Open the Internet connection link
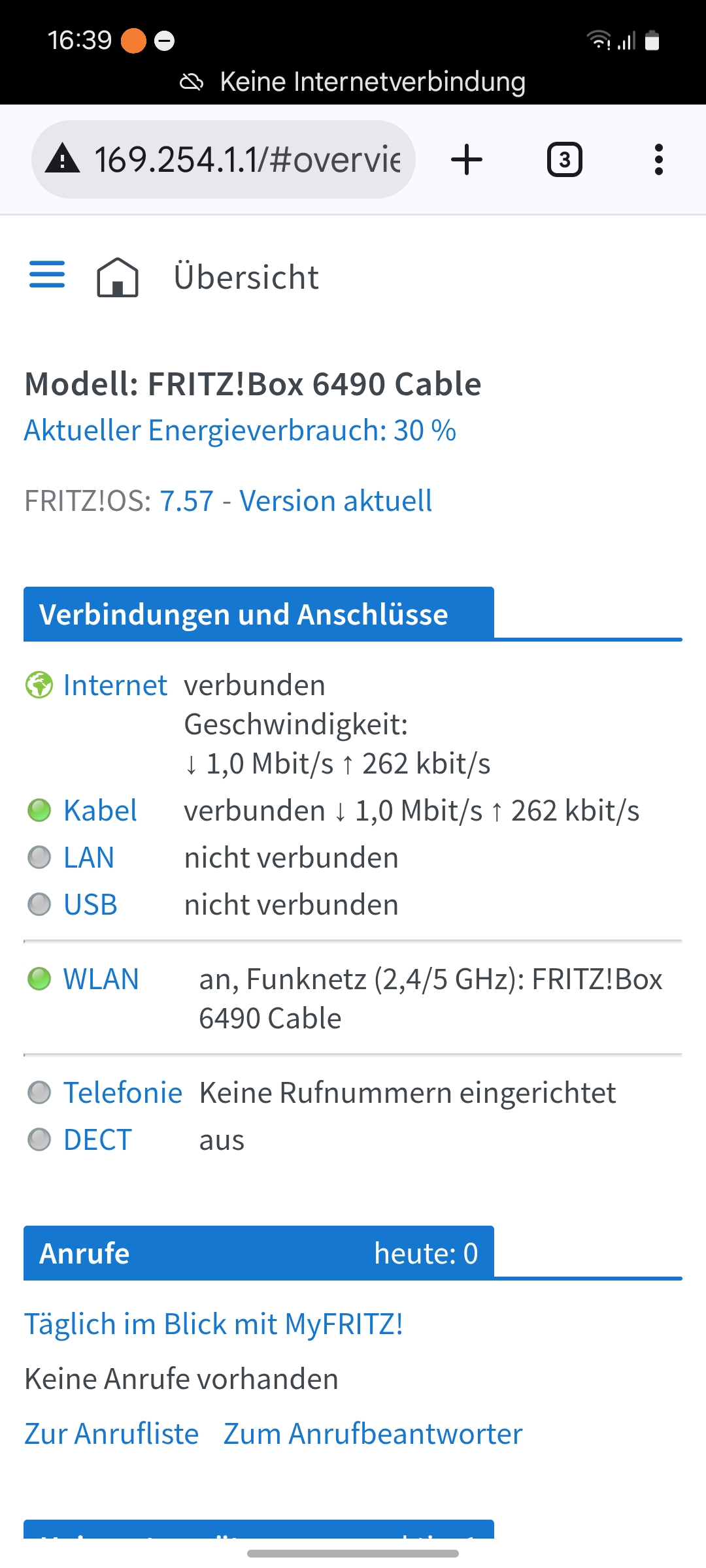Viewport: 706px width, 1568px height. 115,685
